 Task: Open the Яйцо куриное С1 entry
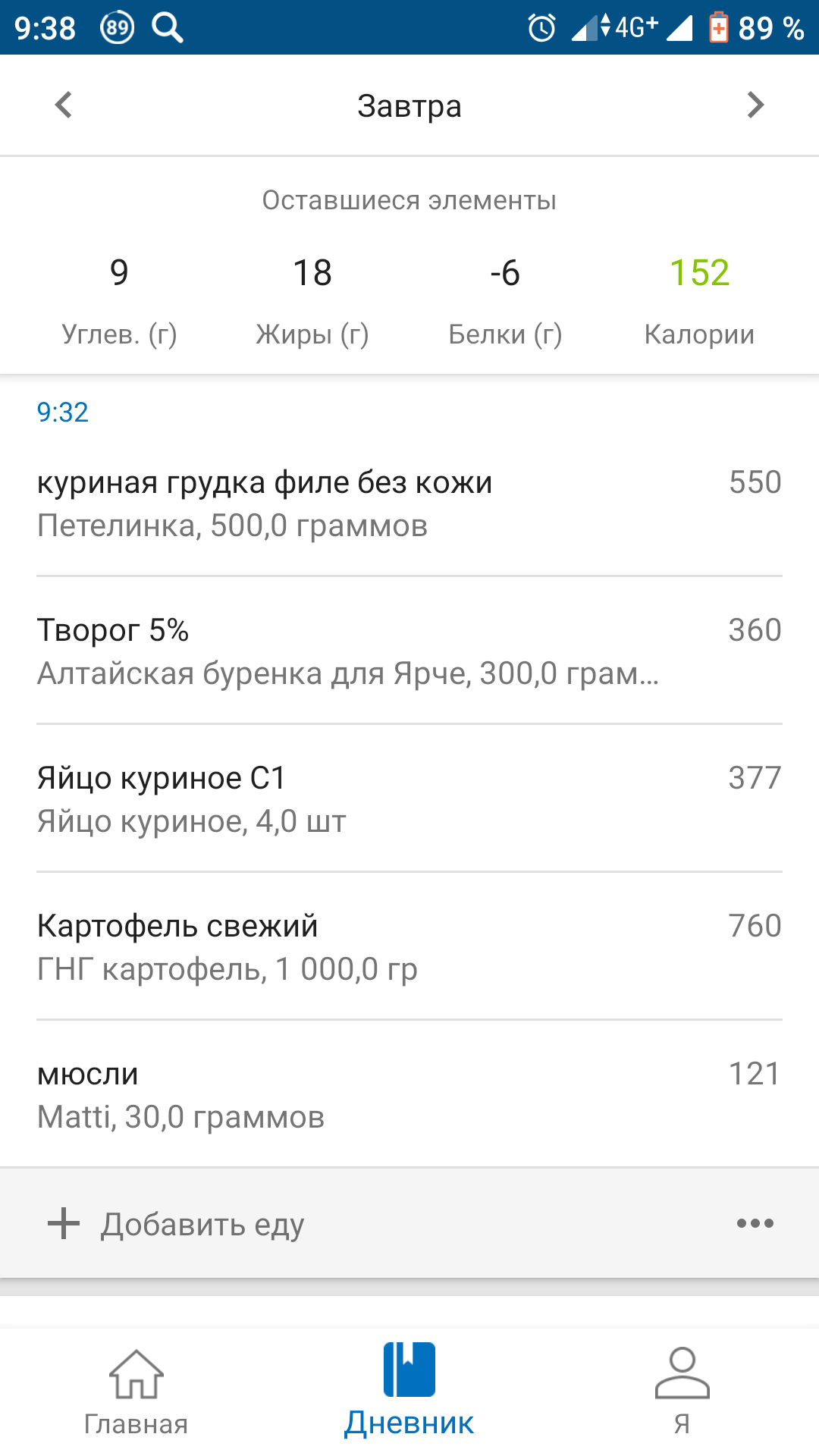409,796
